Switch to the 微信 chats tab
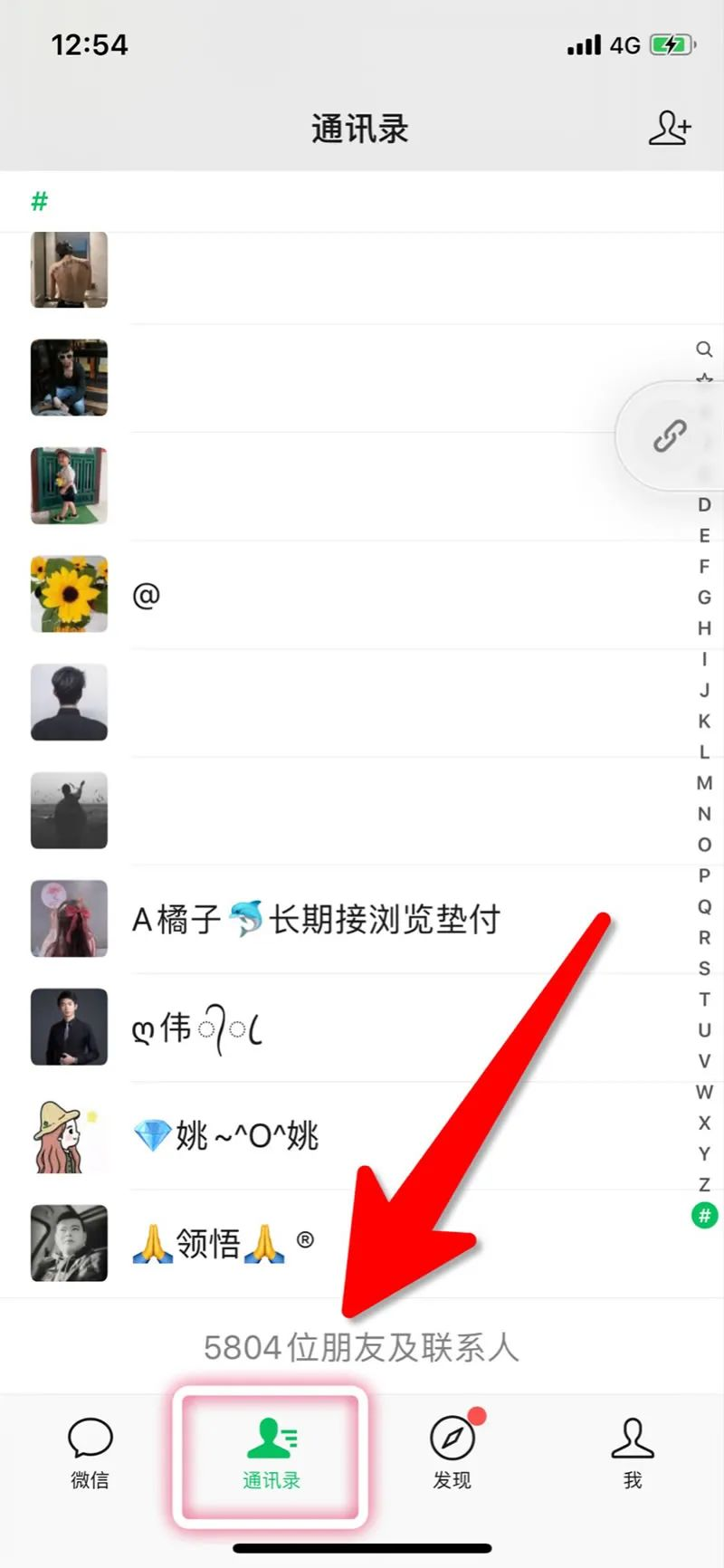Image resolution: width=724 pixels, height=1568 pixels. [x=90, y=1453]
